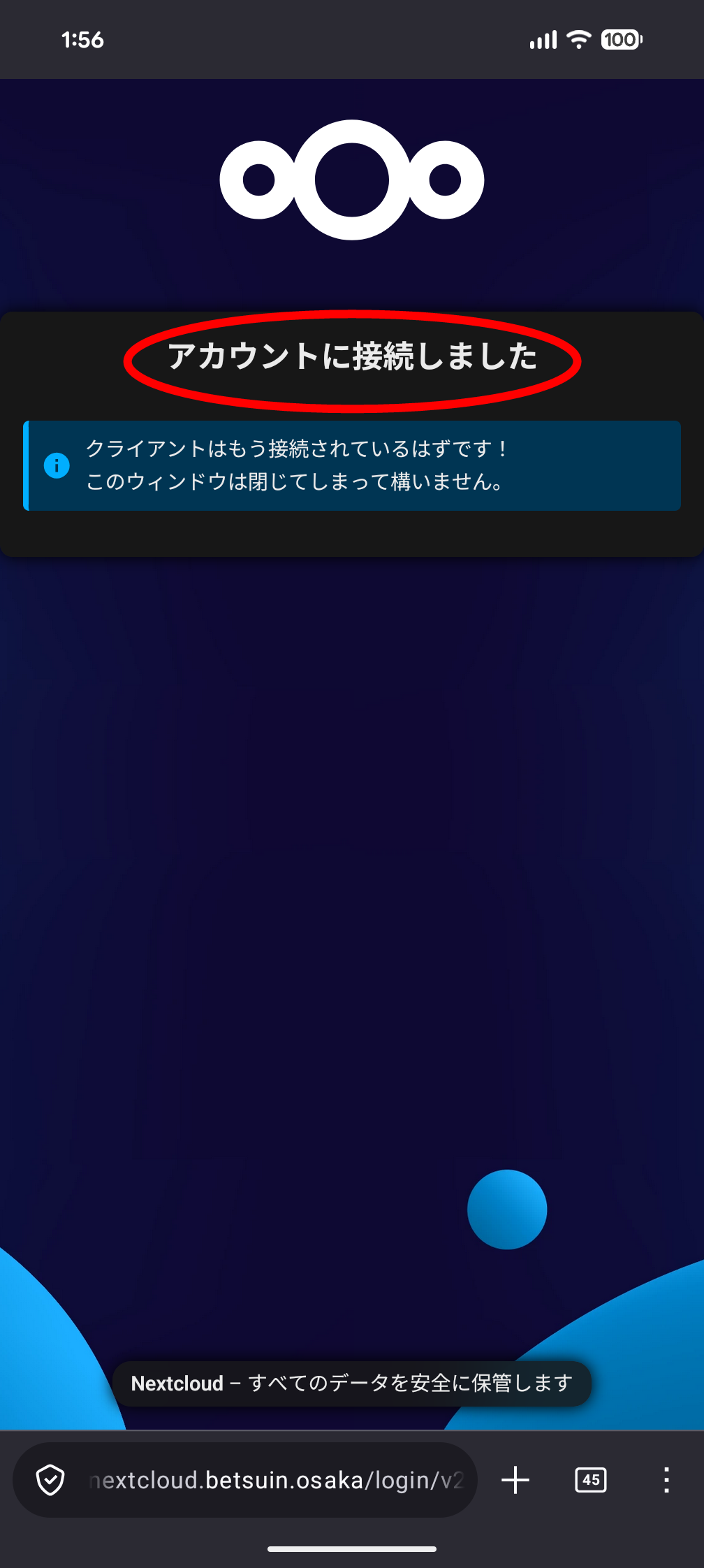Click the battery indicator showing 100

pyautogui.click(x=620, y=40)
